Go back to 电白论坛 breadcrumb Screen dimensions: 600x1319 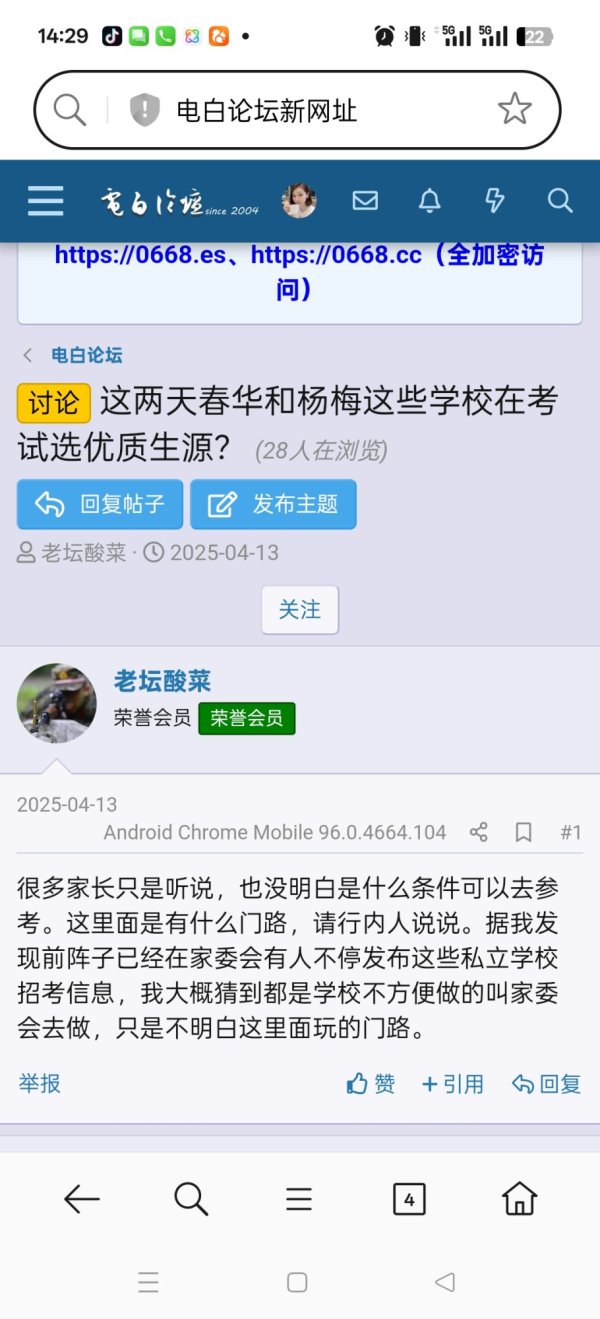tap(86, 355)
